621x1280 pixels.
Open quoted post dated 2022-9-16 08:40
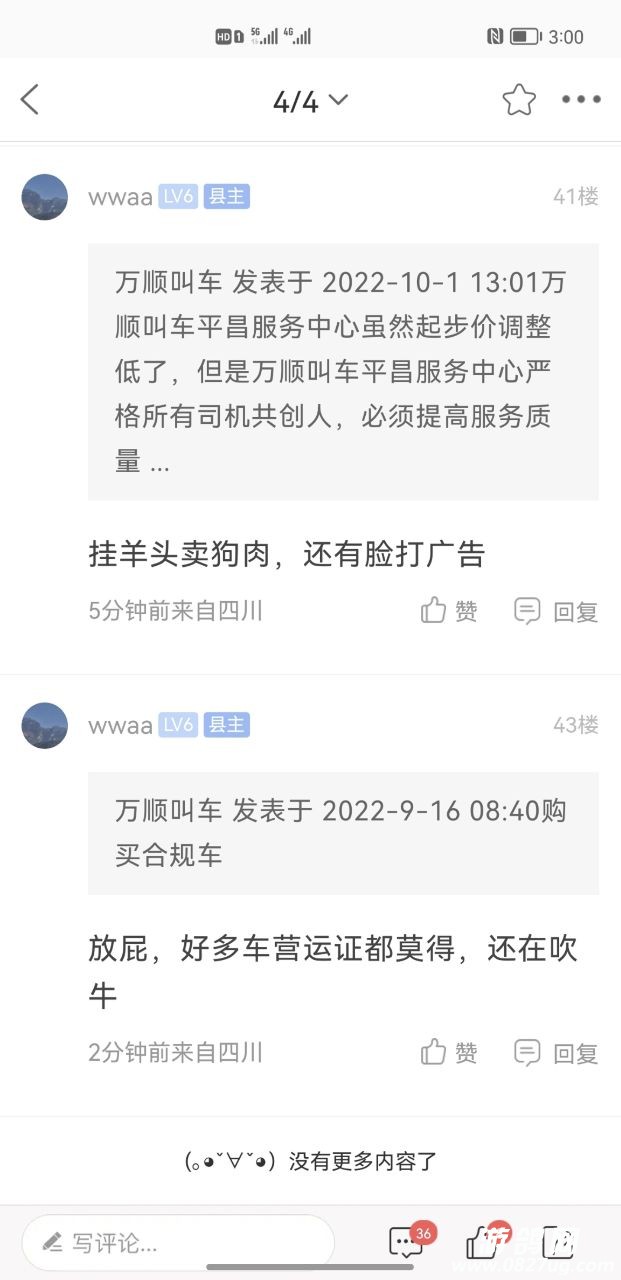pyautogui.click(x=343, y=832)
